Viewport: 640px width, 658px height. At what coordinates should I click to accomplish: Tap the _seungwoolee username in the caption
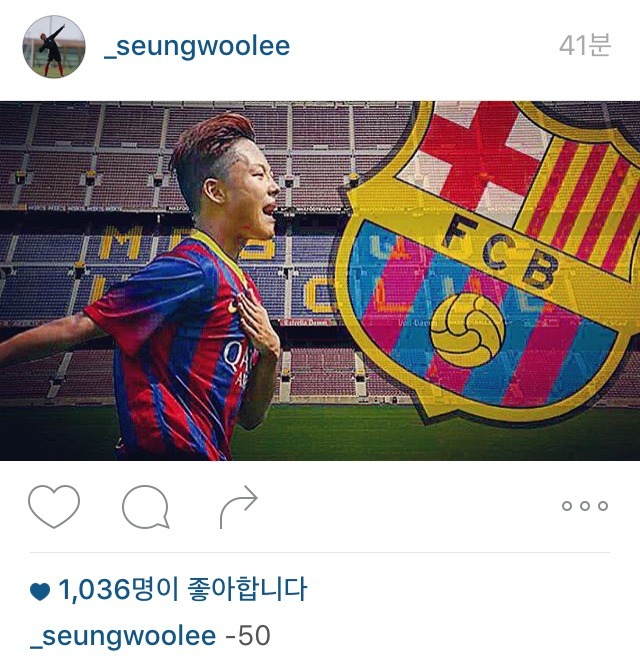(123, 636)
